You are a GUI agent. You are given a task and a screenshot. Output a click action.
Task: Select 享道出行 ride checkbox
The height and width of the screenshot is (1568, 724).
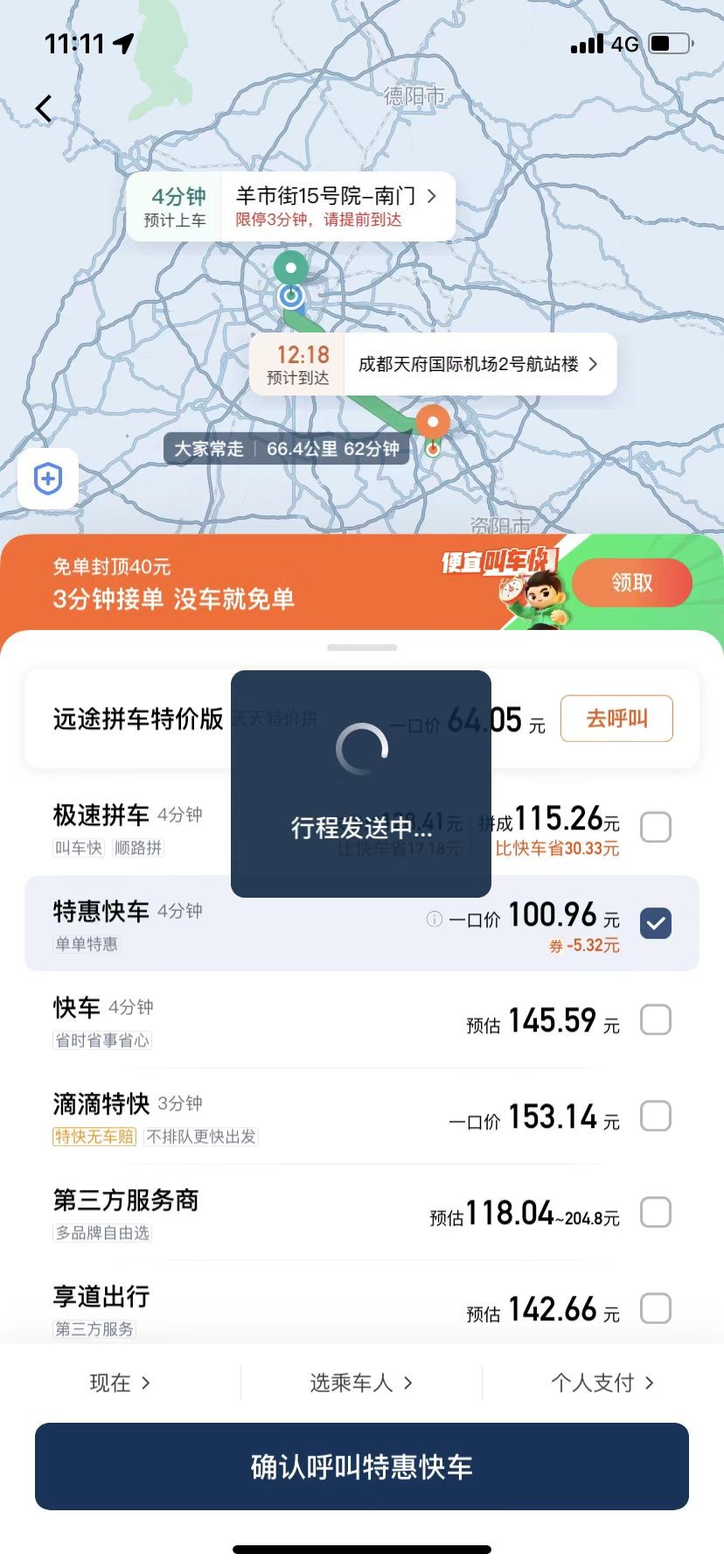[x=656, y=1308]
